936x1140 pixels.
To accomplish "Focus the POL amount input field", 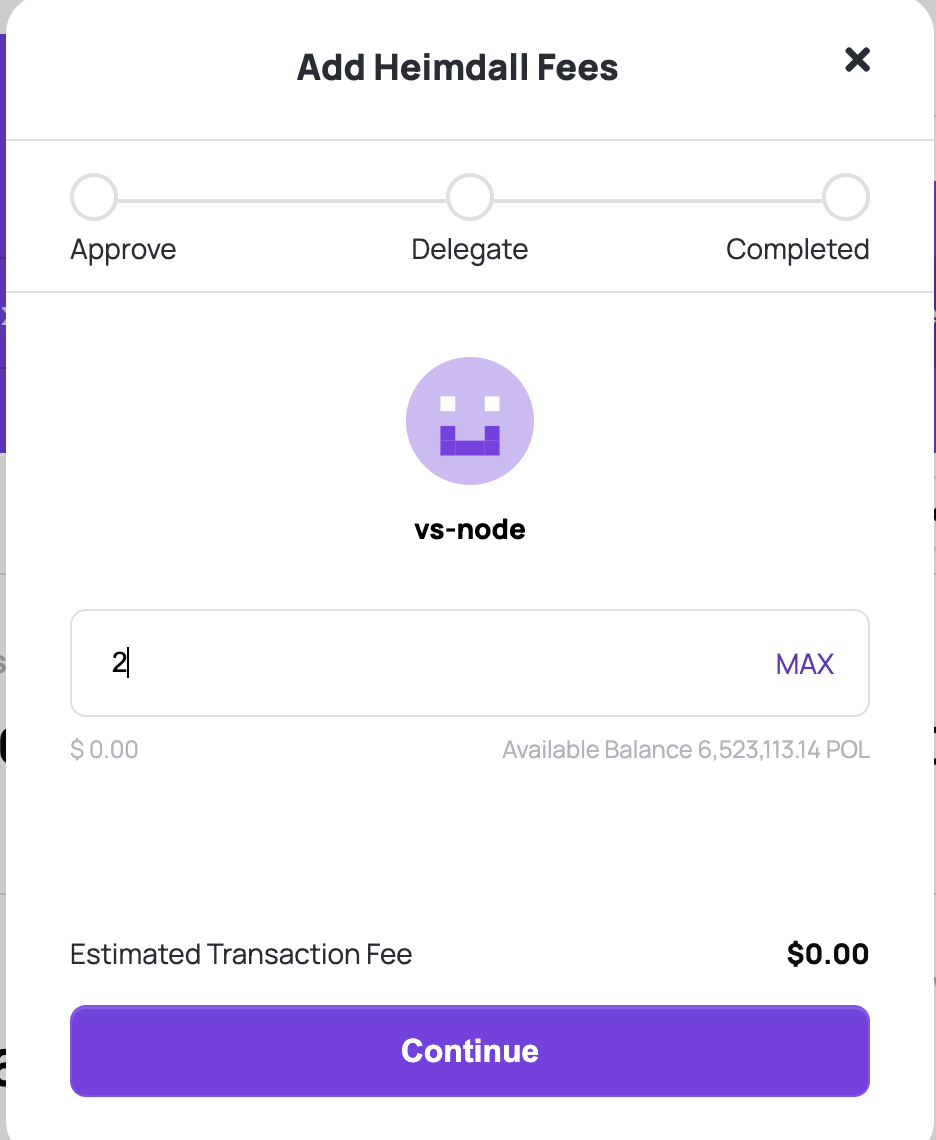I will coord(420,664).
